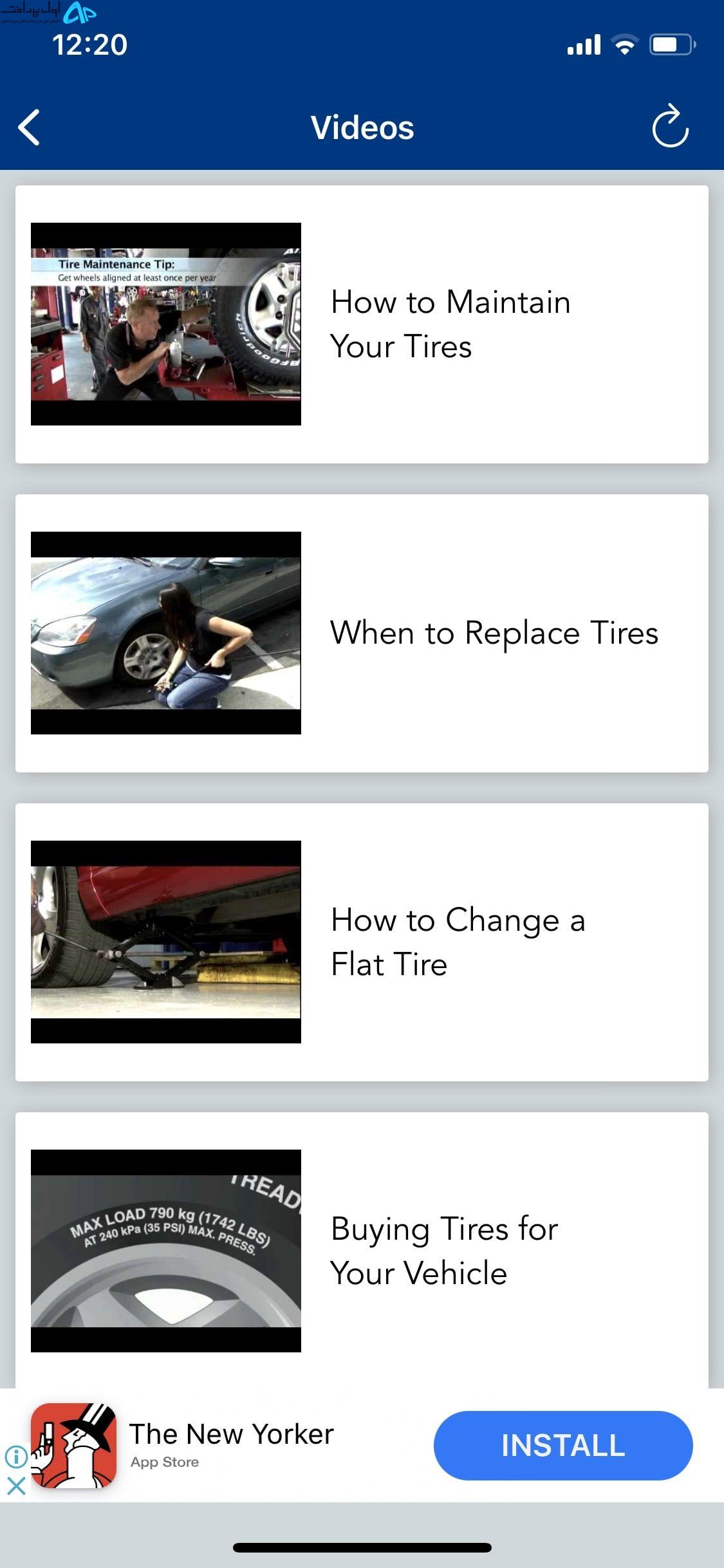Go back from the Videos screen

tap(30, 127)
